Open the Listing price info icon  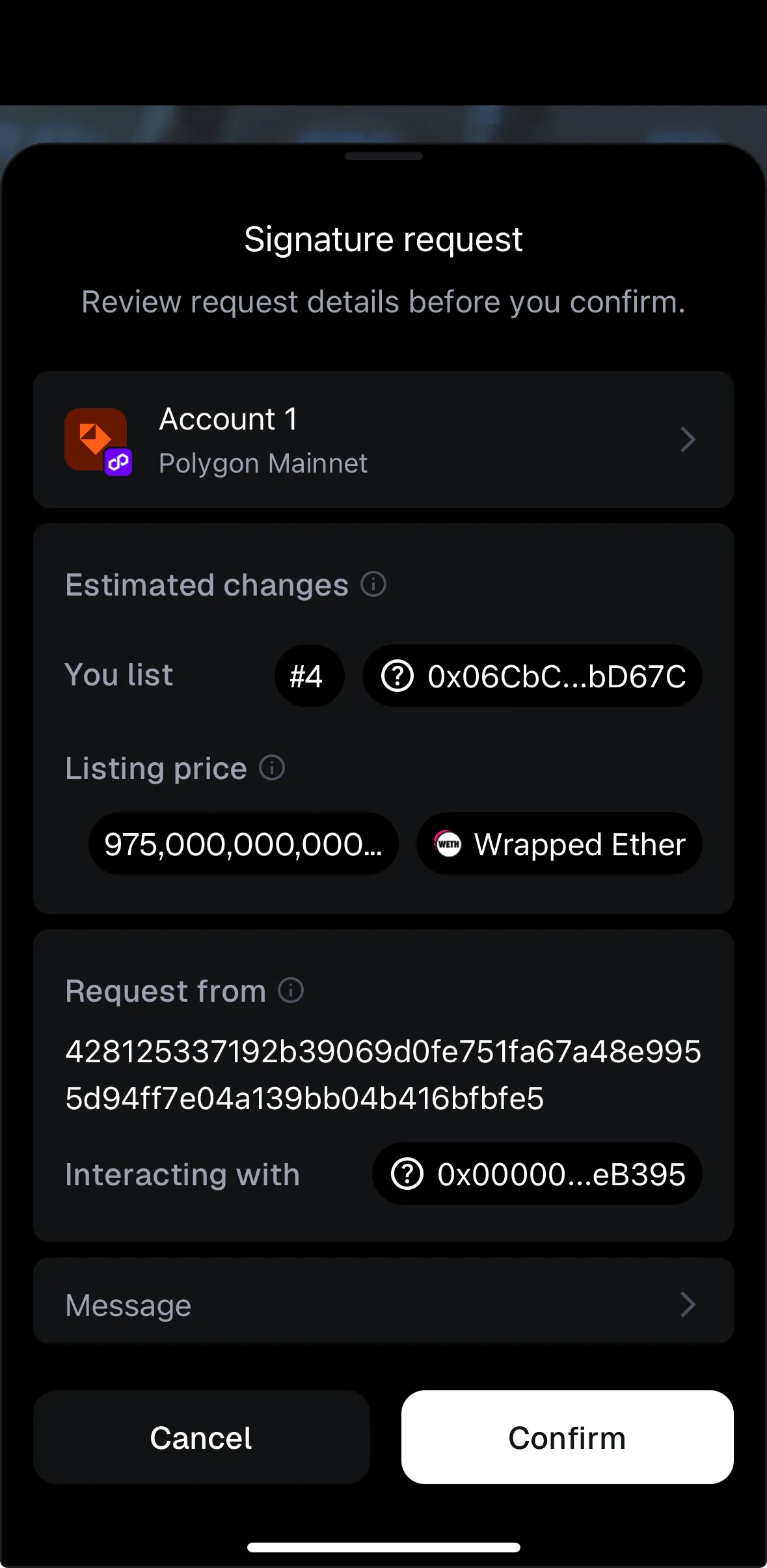(x=271, y=768)
